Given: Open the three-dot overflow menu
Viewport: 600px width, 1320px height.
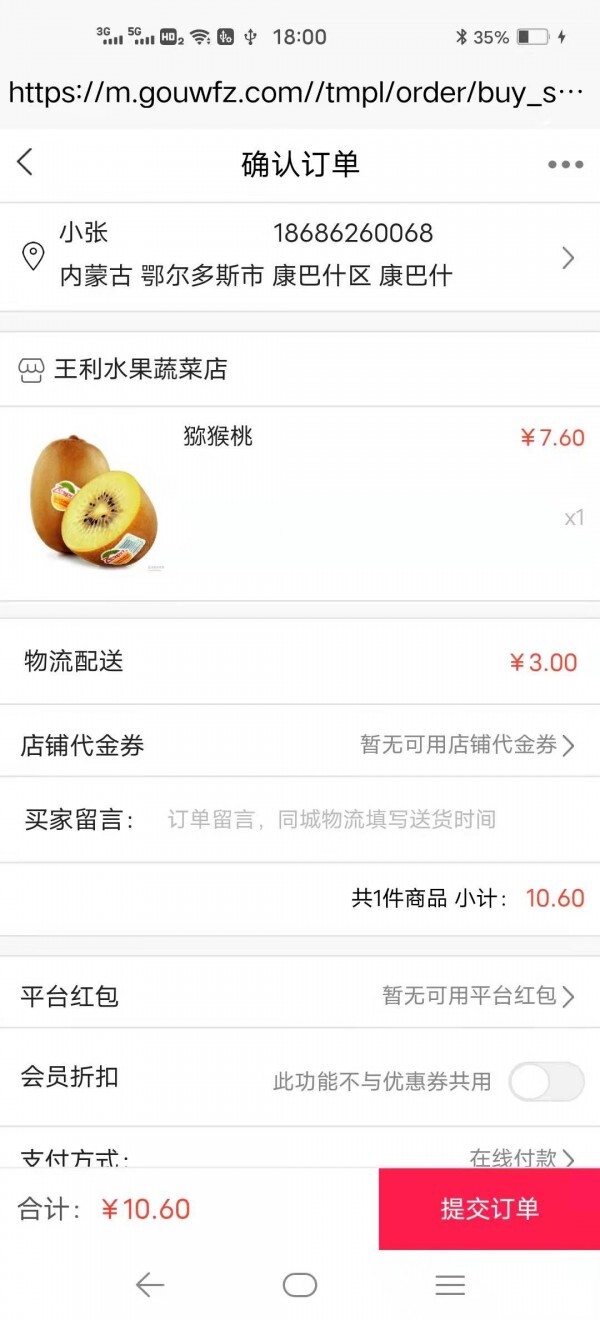Looking at the screenshot, I should [565, 165].
